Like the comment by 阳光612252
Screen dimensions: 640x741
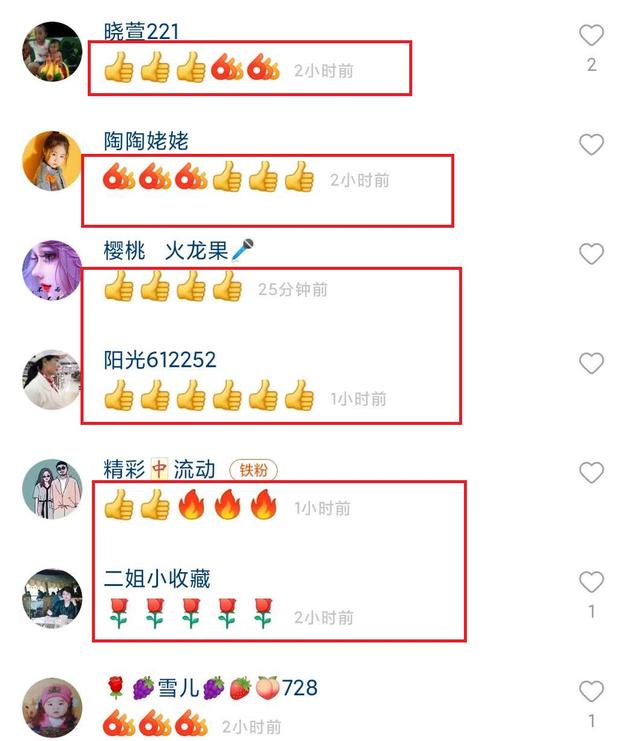[592, 363]
